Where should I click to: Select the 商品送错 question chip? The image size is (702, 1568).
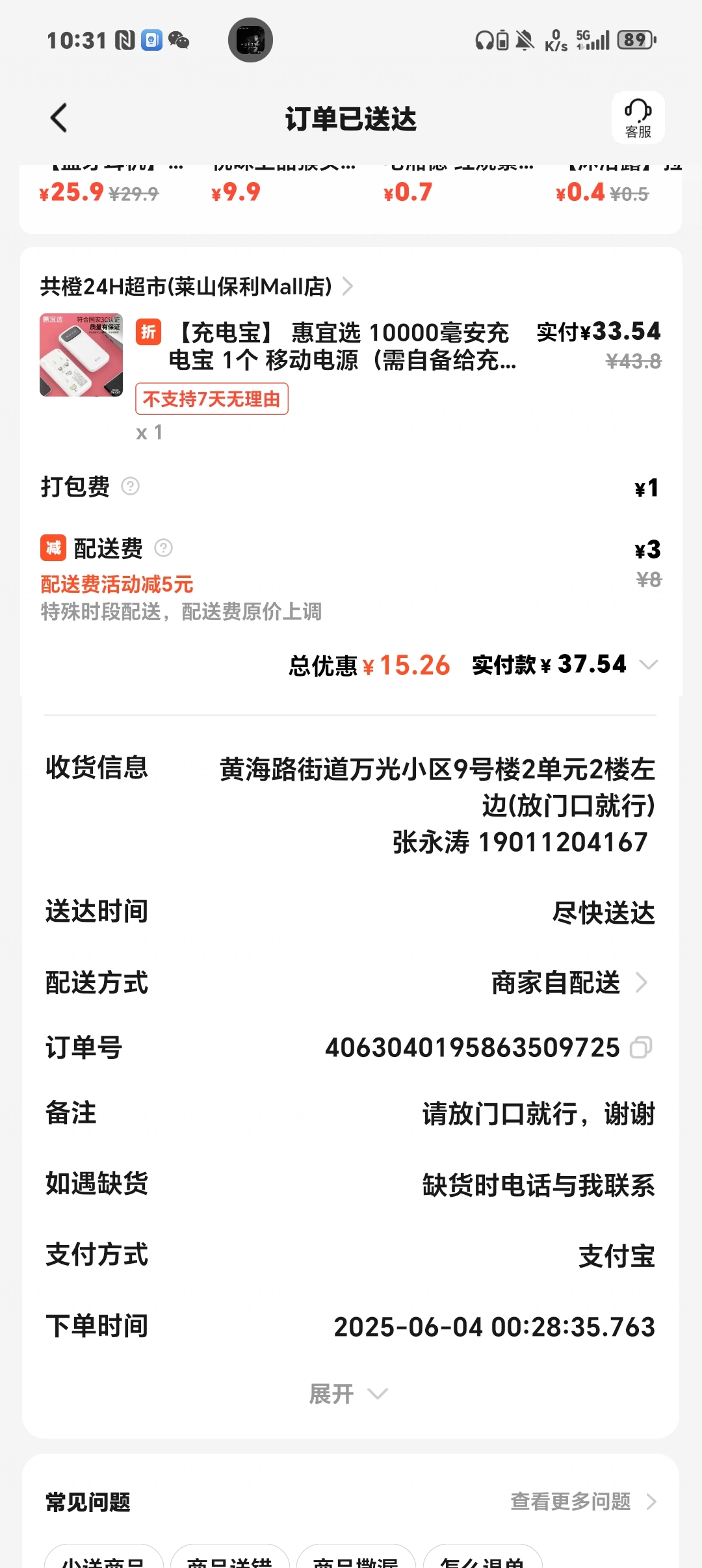click(x=229, y=1559)
